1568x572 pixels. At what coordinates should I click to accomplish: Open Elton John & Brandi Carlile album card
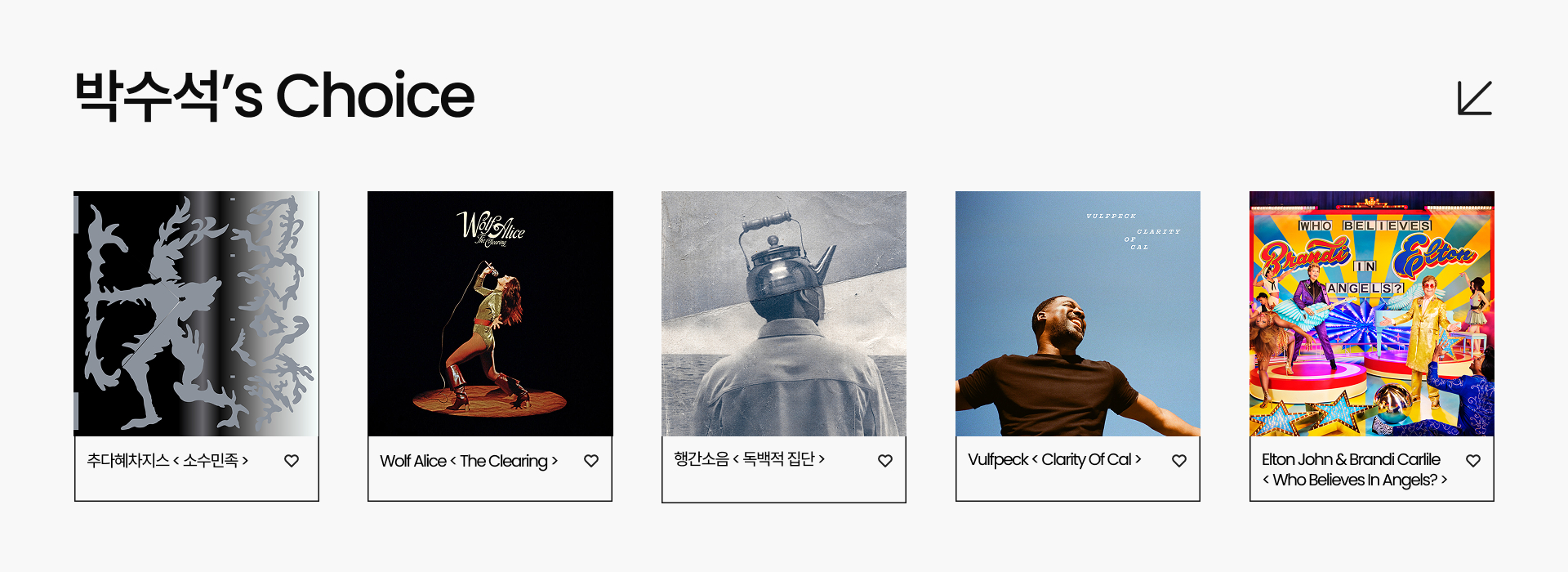click(x=1372, y=314)
